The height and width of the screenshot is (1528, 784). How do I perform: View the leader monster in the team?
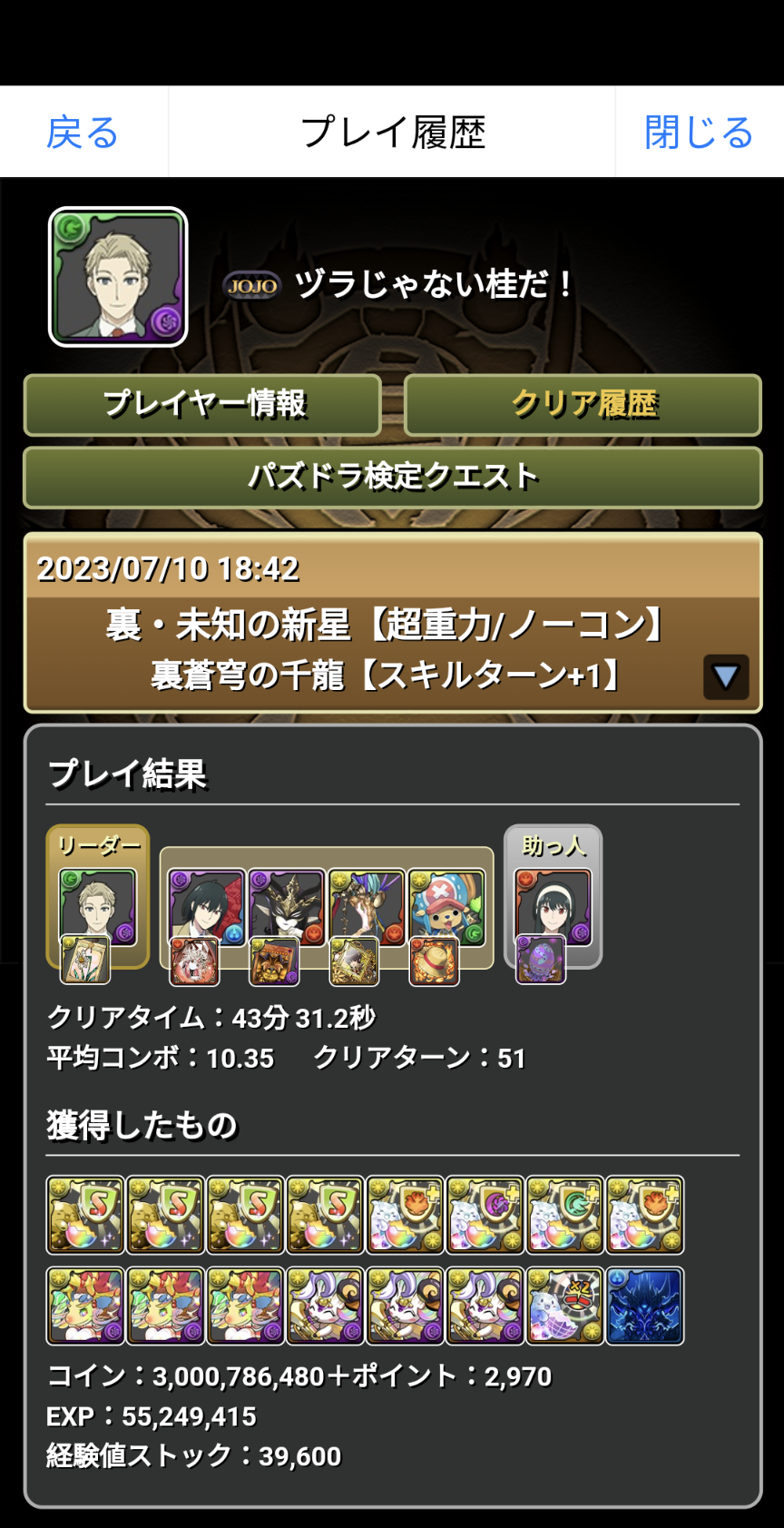coord(97,907)
